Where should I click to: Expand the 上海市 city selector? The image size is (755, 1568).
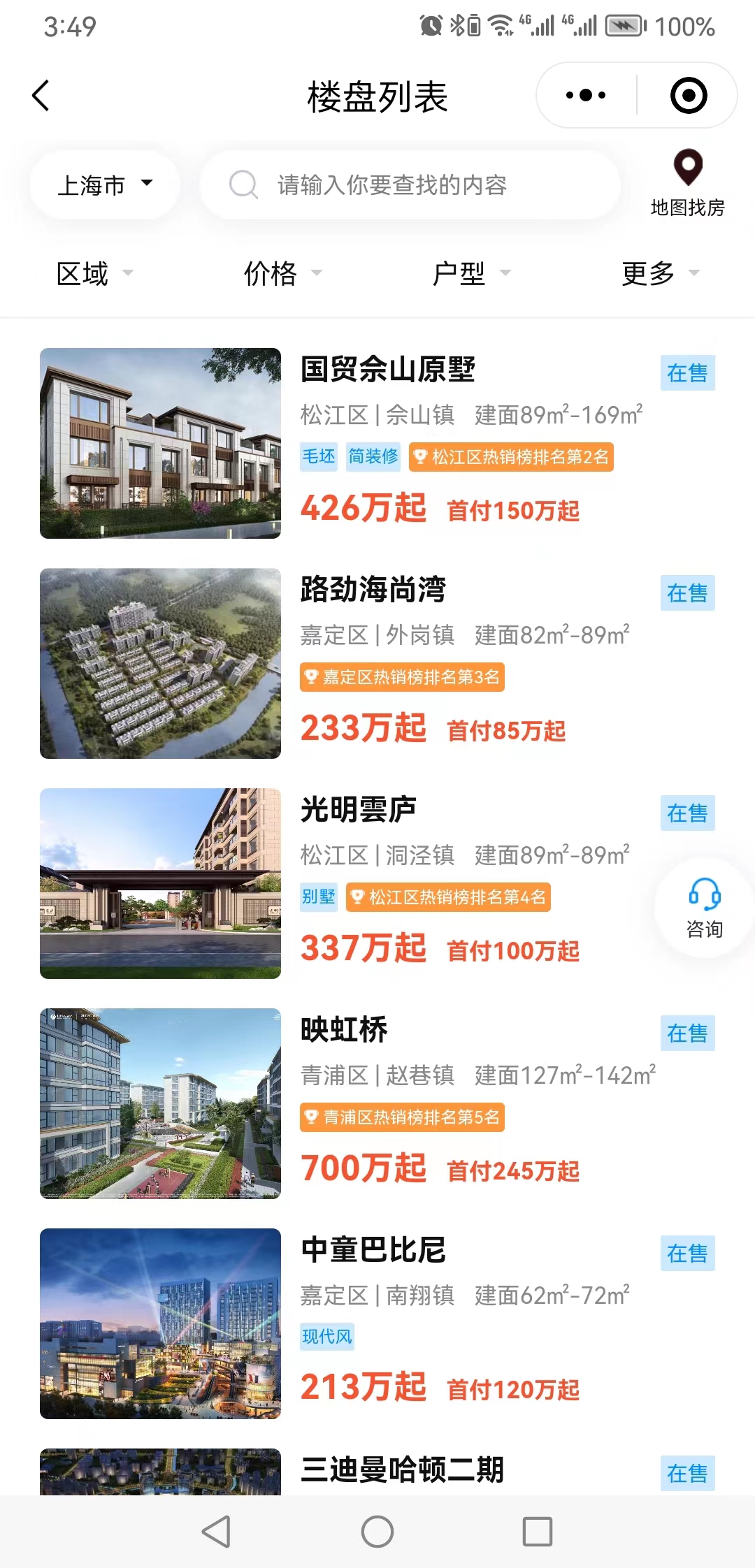pos(105,185)
